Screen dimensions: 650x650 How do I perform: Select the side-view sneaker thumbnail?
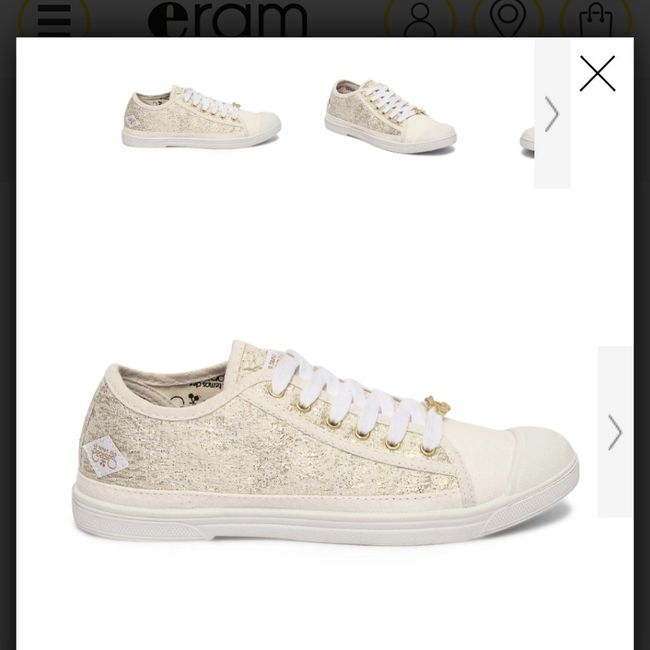[x=201, y=116]
